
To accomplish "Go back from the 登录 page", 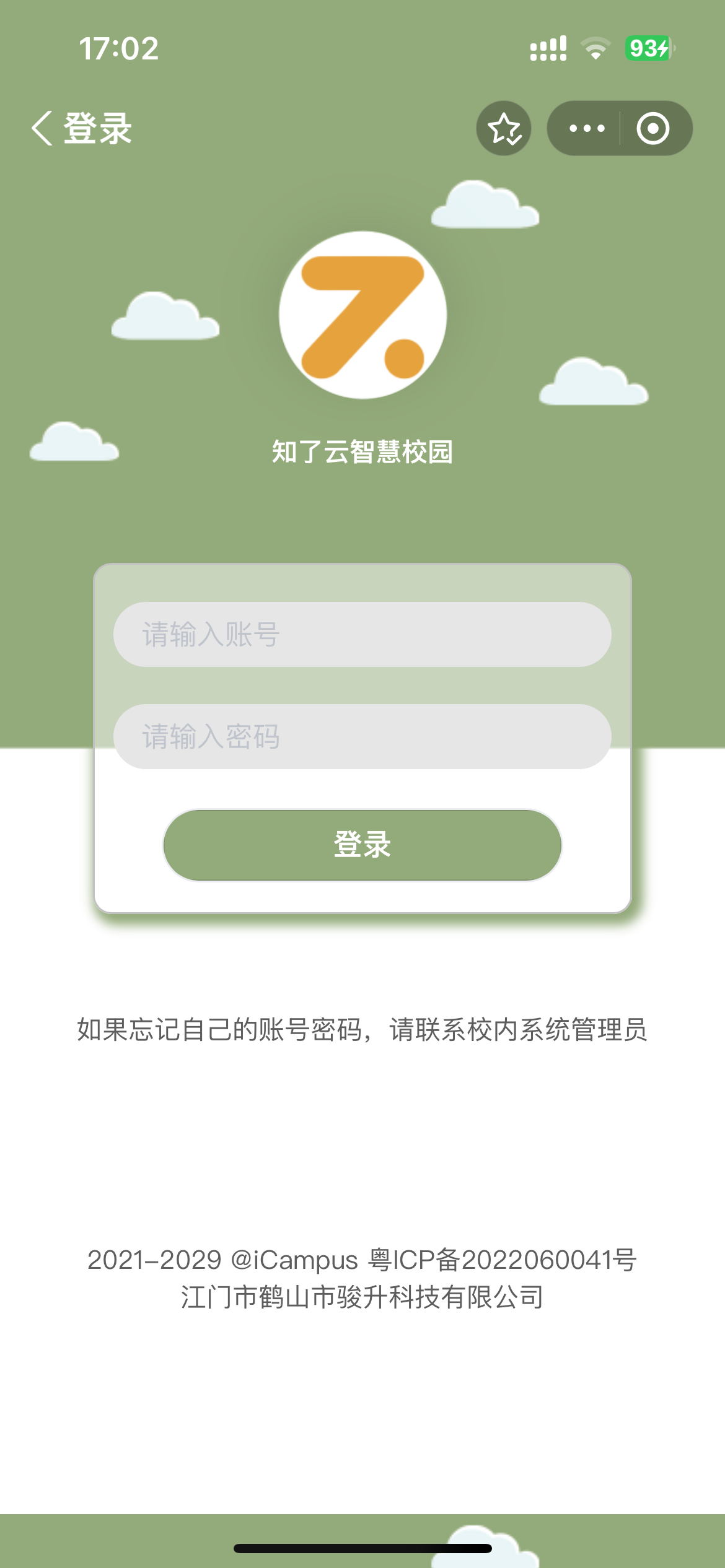I will (x=42, y=128).
